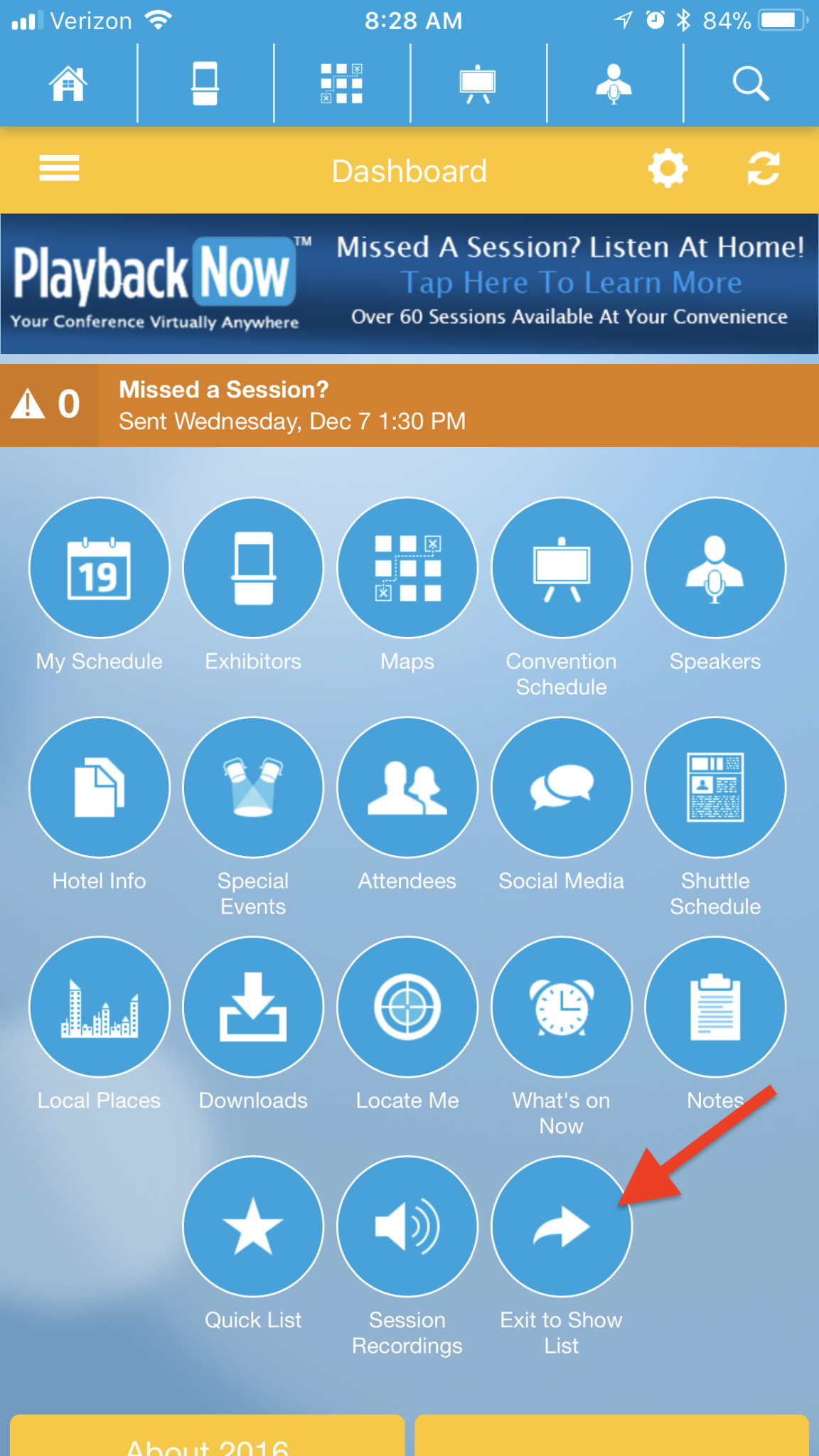The height and width of the screenshot is (1456, 819).
Task: Open dashboard settings gear
Action: tap(667, 169)
